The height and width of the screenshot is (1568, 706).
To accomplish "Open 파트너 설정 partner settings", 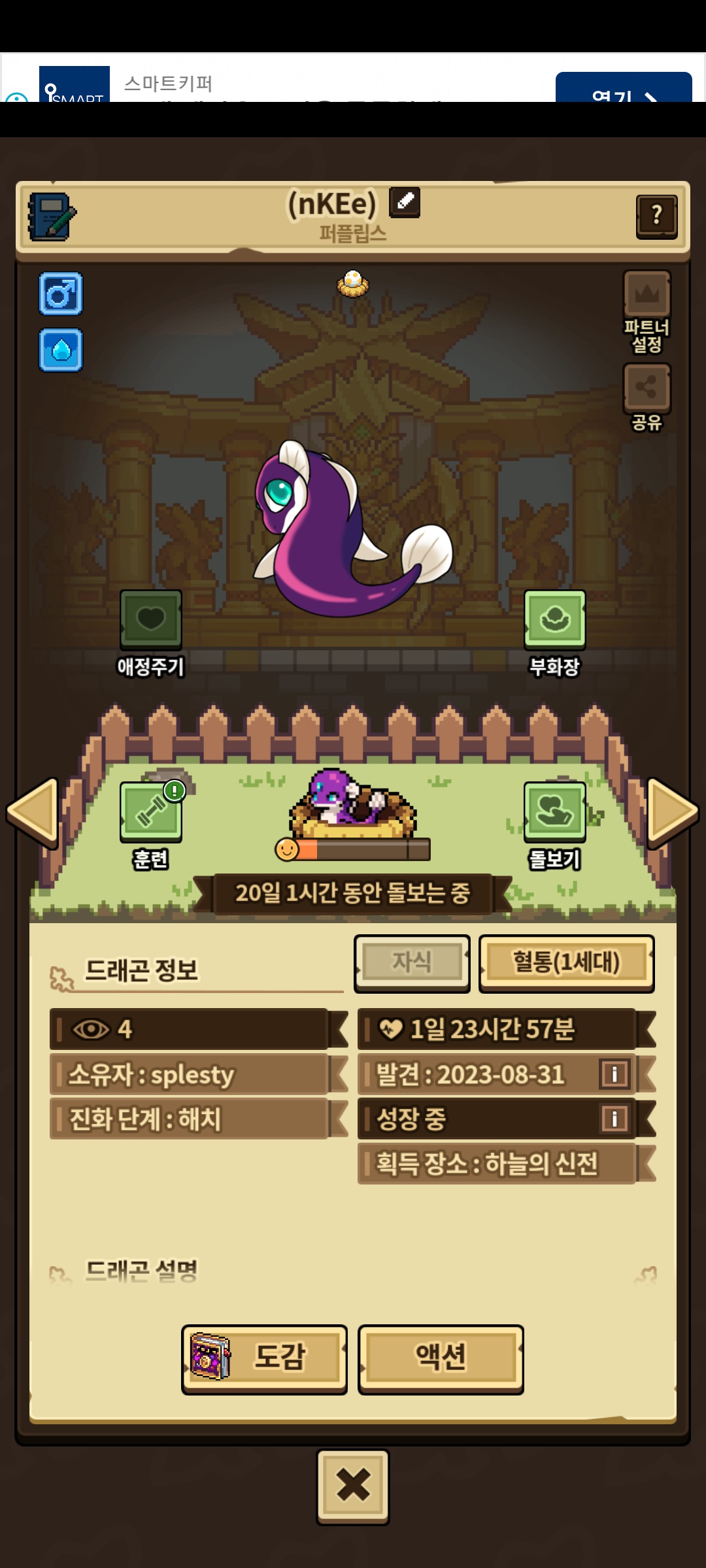I will 647,294.
